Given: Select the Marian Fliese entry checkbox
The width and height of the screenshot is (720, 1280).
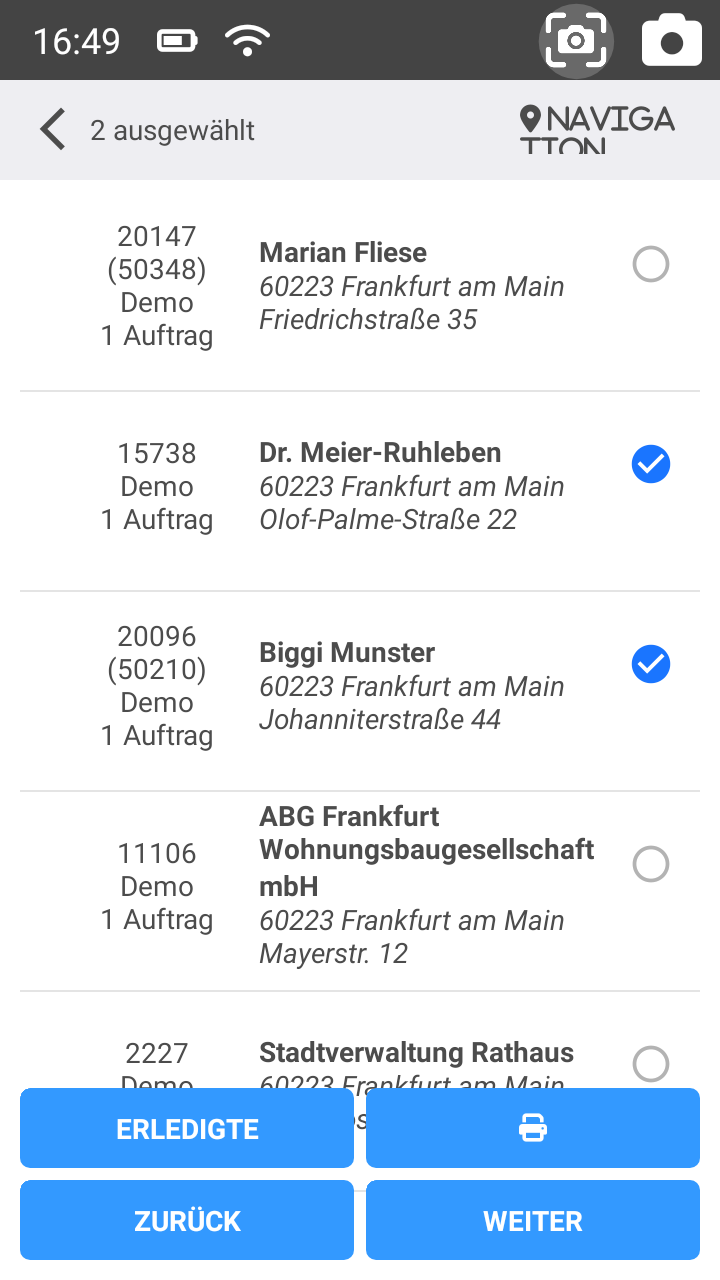Looking at the screenshot, I should coord(651,264).
